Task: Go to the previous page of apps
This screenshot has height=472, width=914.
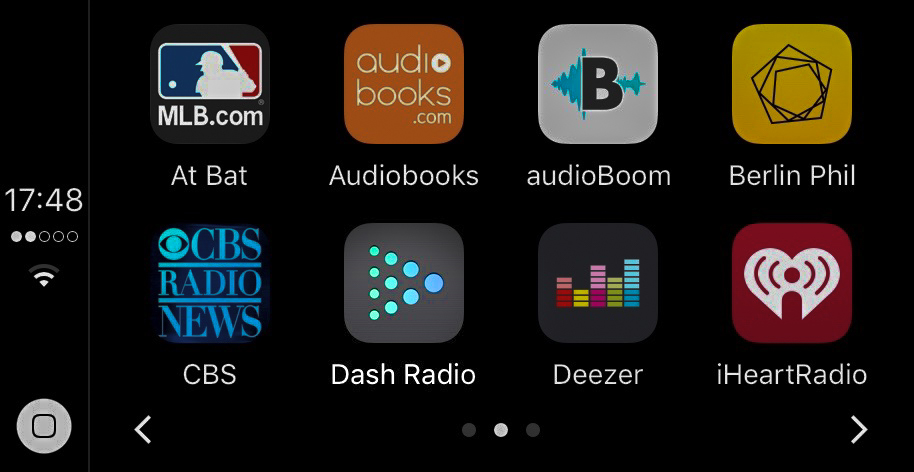Action: (143, 430)
